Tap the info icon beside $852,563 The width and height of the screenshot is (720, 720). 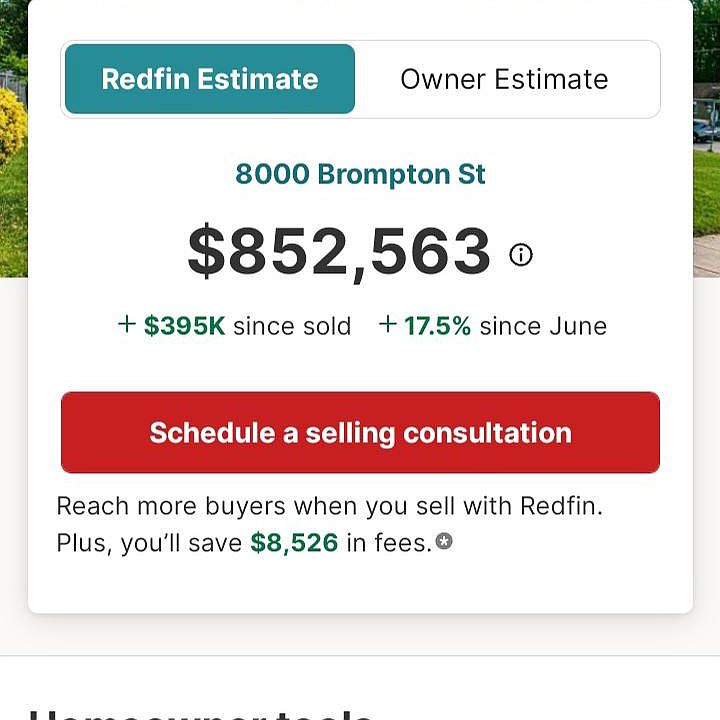(x=521, y=255)
